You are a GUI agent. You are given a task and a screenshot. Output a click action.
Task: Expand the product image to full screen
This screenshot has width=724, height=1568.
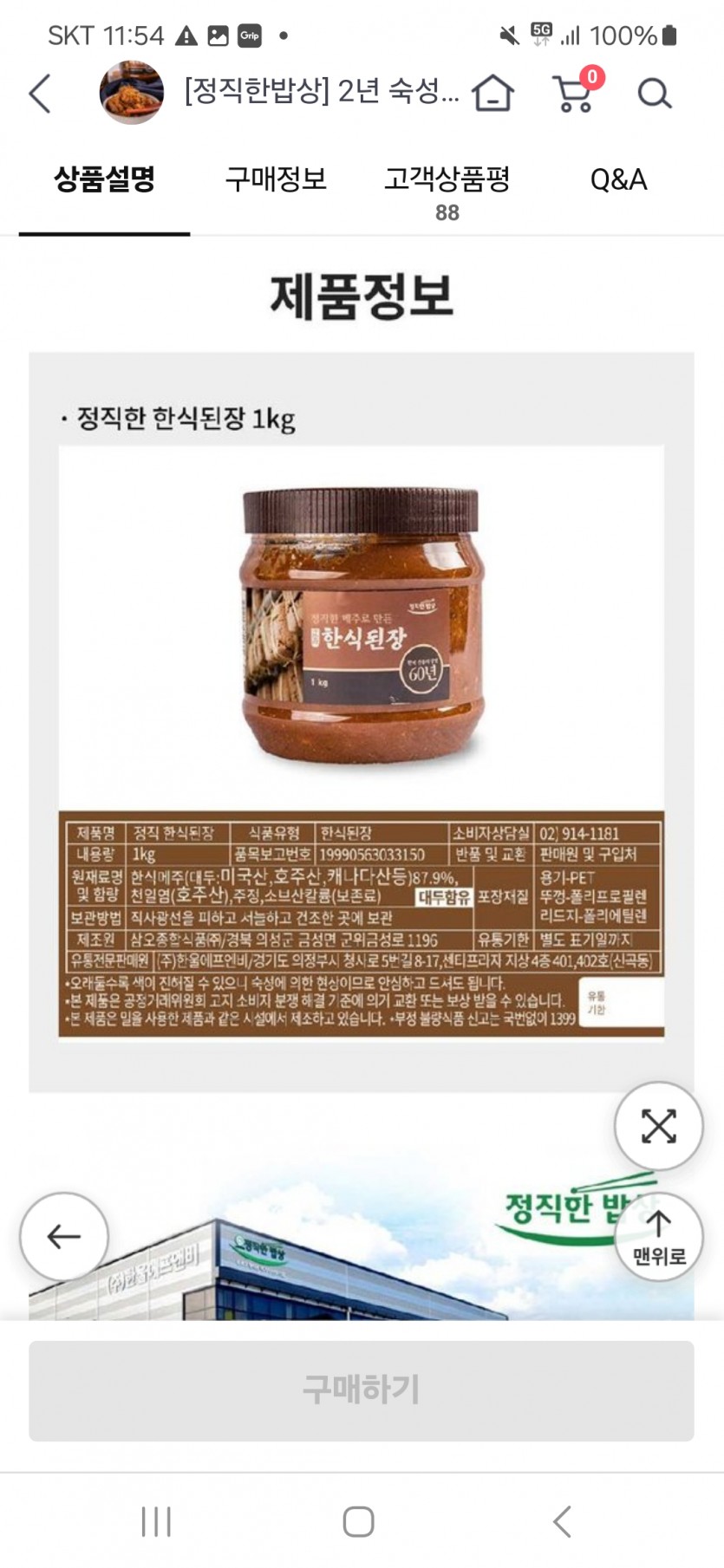click(658, 1126)
